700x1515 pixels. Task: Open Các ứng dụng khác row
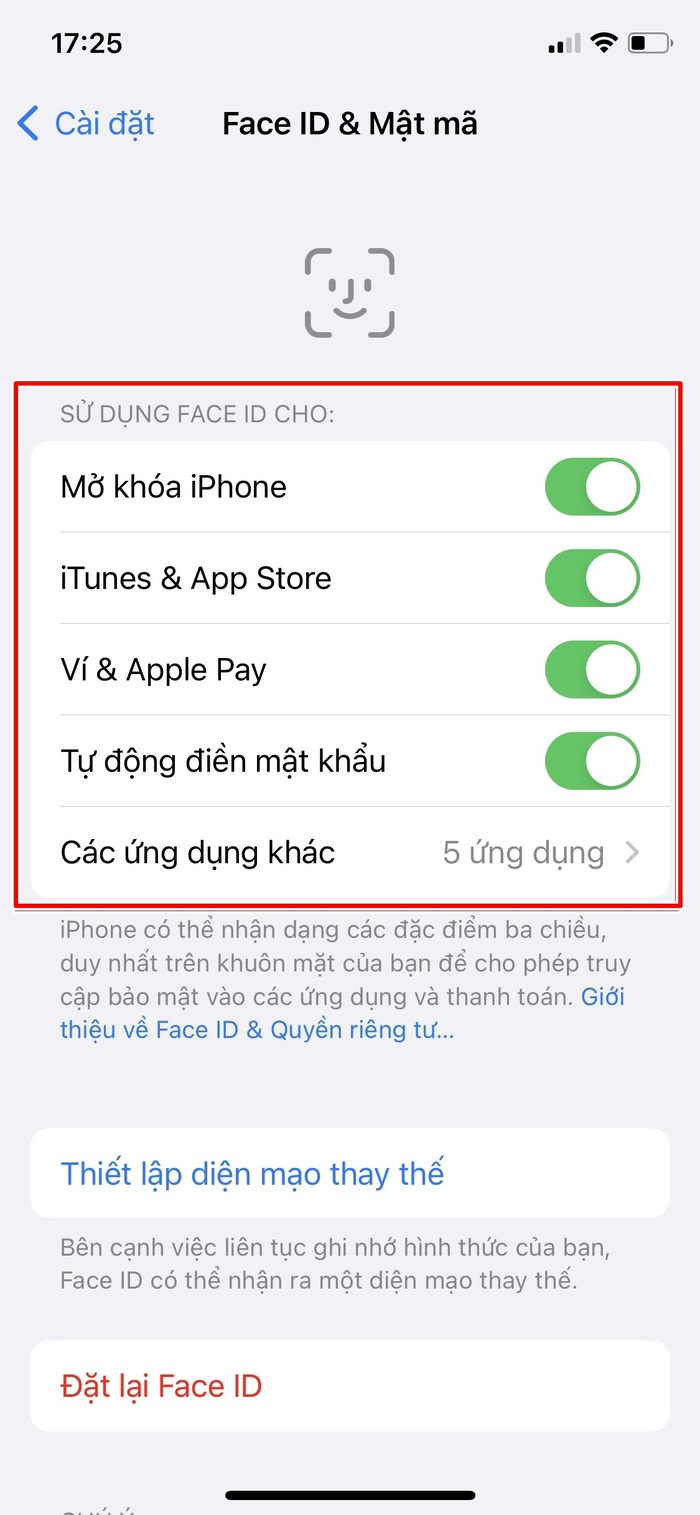[350, 853]
